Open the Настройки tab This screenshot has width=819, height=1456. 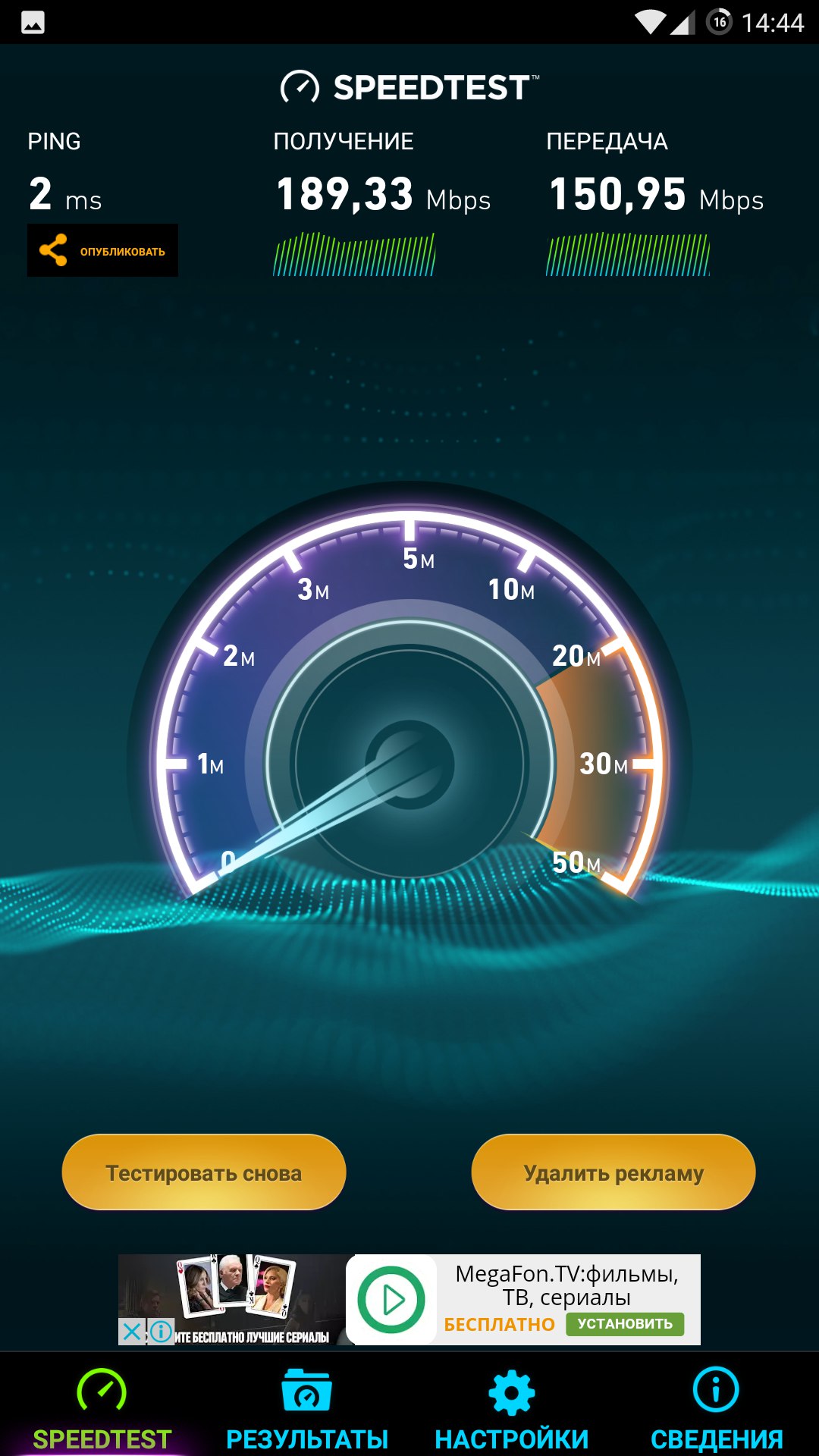512,1409
